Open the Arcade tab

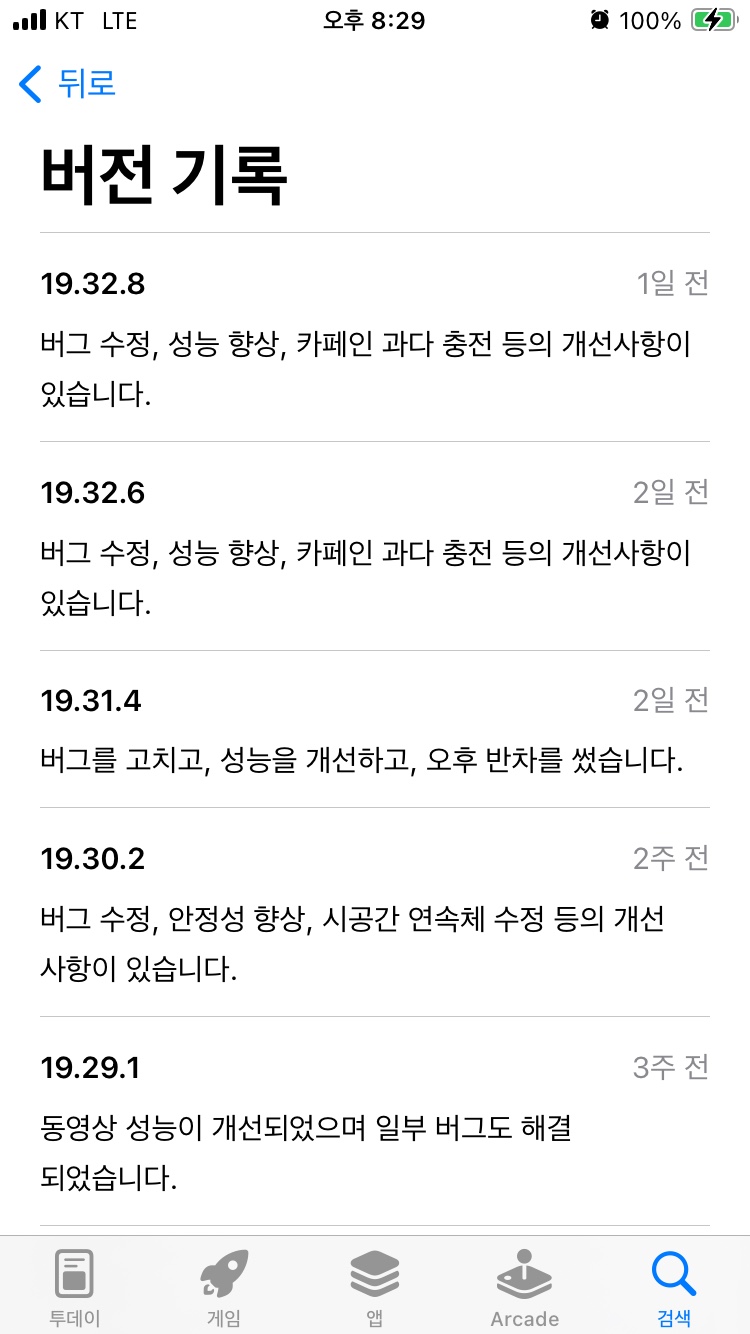(x=524, y=1286)
